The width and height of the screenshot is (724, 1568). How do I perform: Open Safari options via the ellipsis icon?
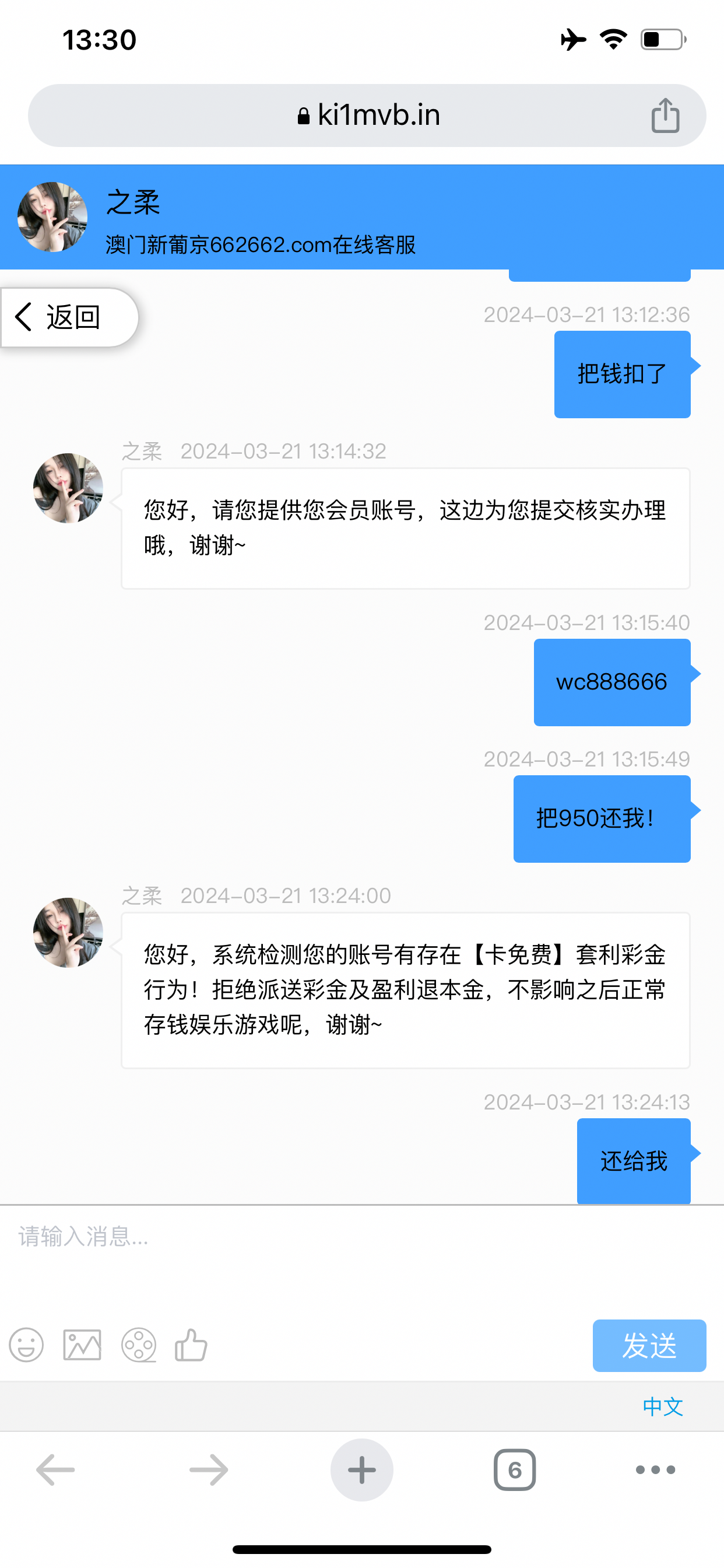654,1471
